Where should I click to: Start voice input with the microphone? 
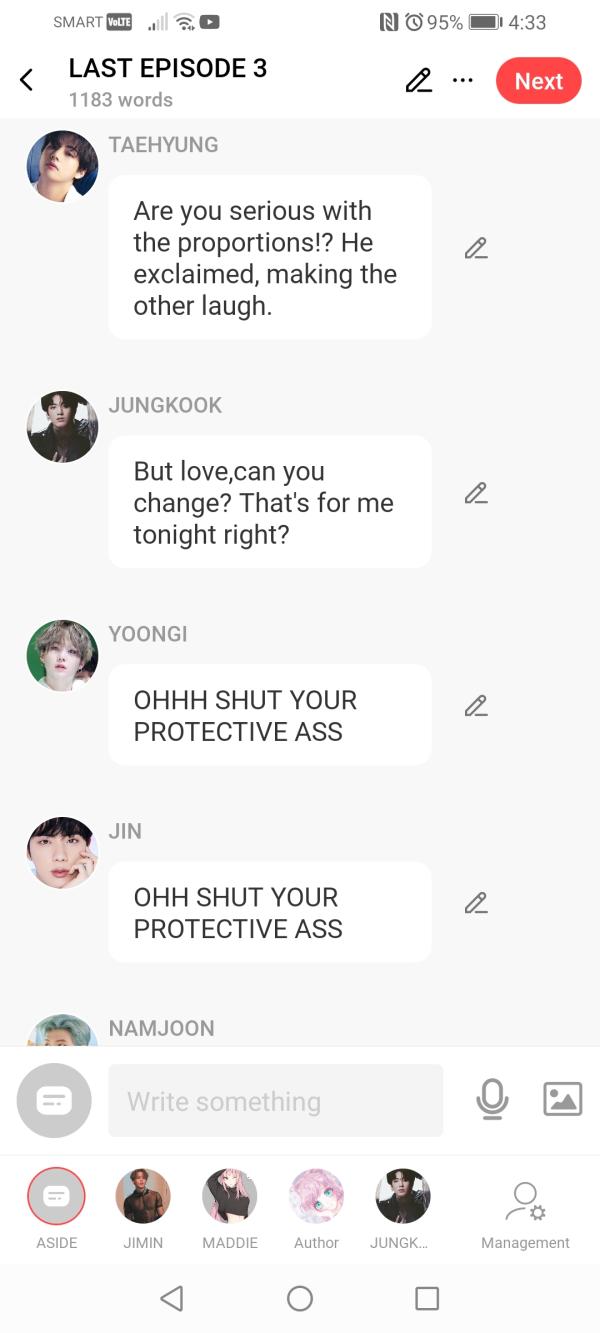[492, 1100]
